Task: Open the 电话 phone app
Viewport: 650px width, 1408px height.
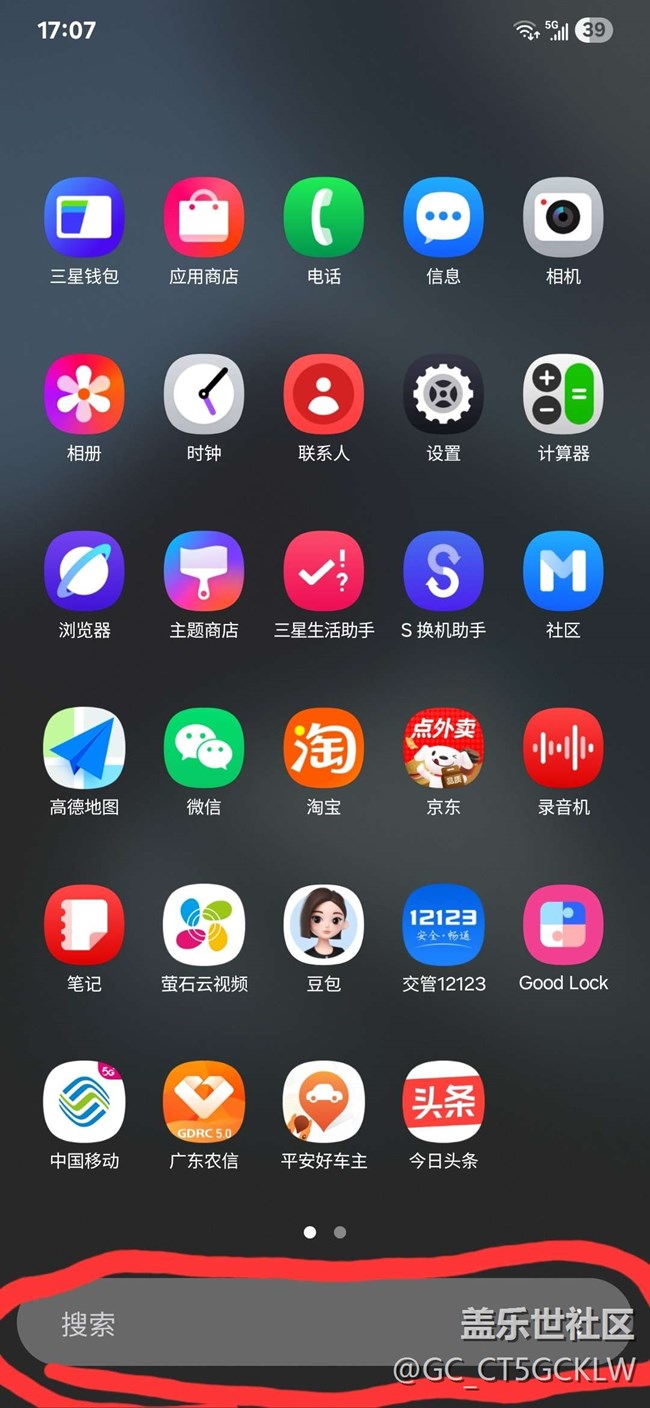Action: tap(324, 218)
